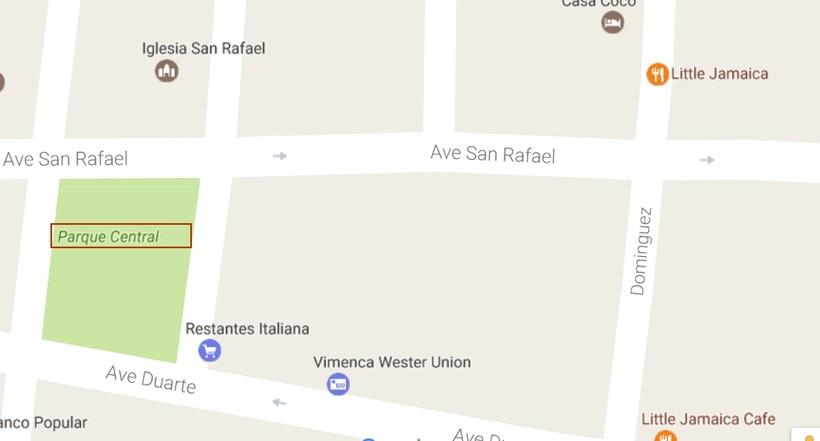Select the Little Jamaica restaurant marker
Viewport: 820px width, 441px height.
coord(657,74)
